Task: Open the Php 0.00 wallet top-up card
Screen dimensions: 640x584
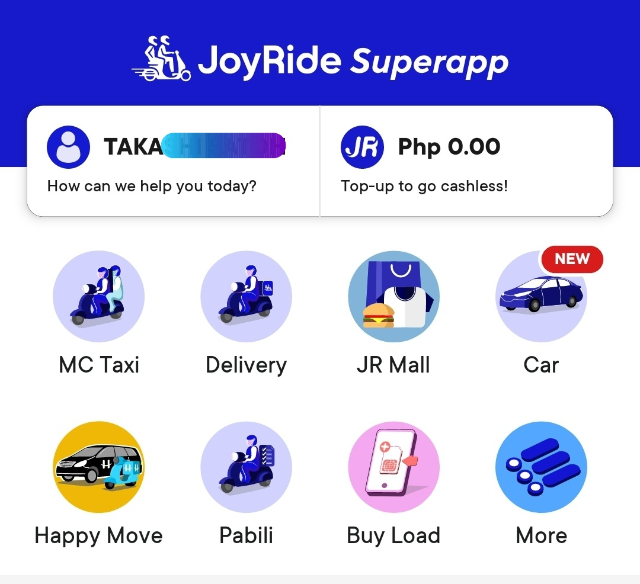Action: 466,161
